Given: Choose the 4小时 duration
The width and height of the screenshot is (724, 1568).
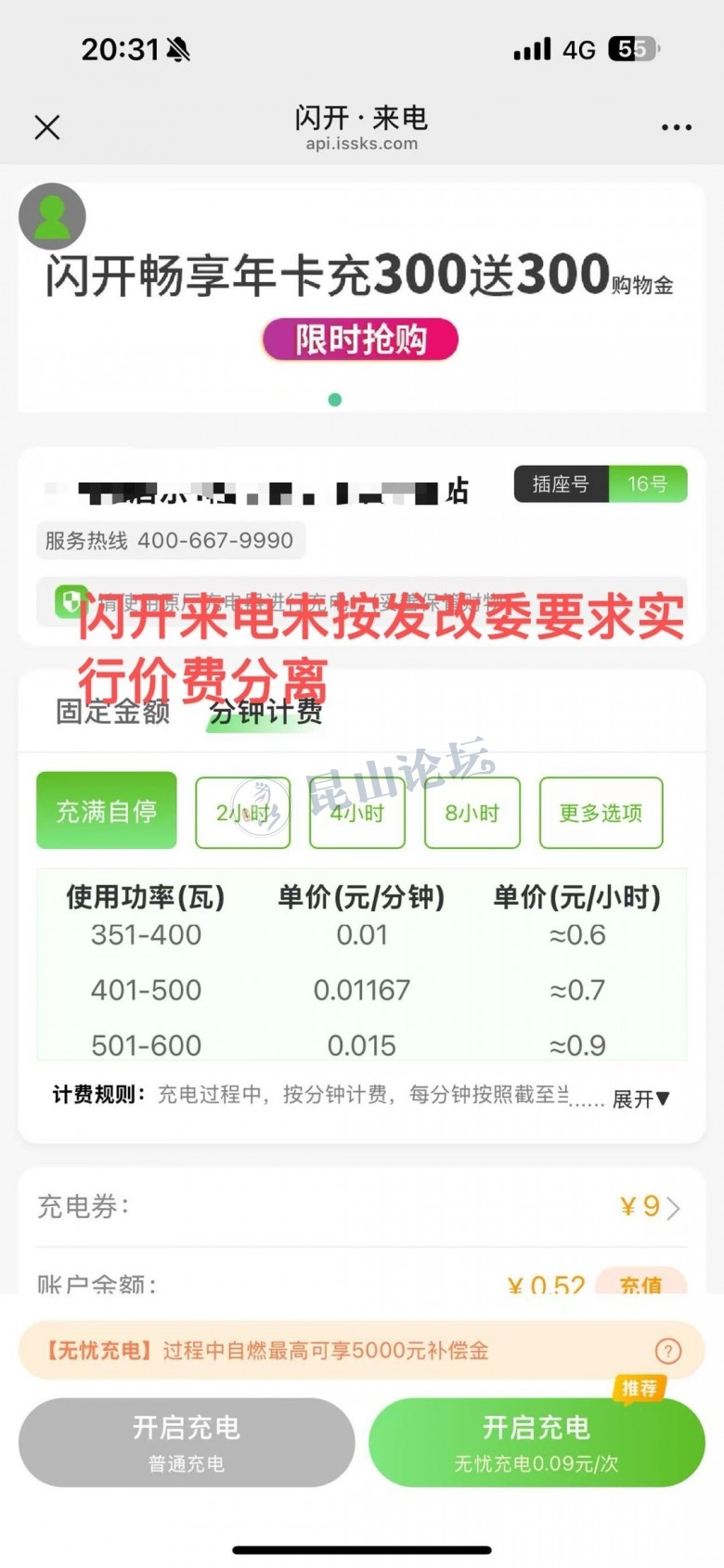Looking at the screenshot, I should click(x=357, y=813).
